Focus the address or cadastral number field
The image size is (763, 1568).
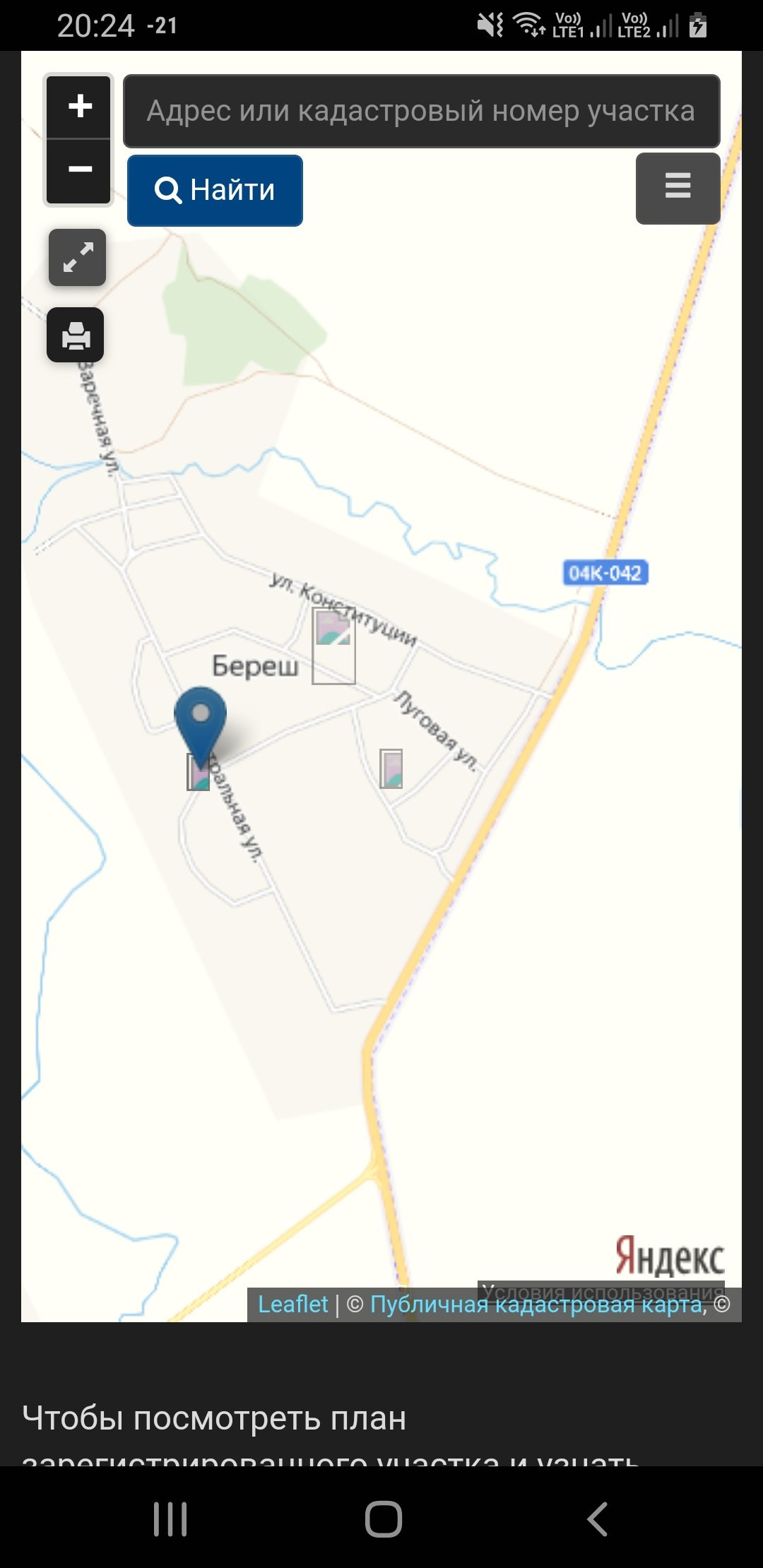421,111
